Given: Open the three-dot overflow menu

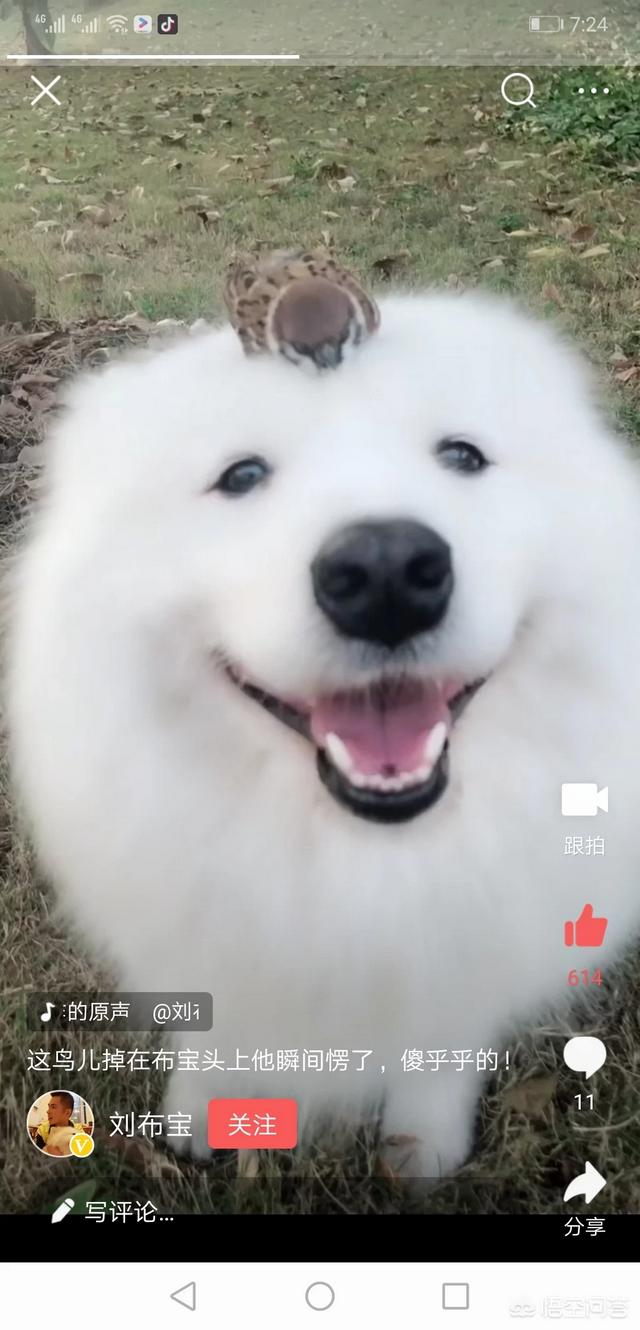Looking at the screenshot, I should click(x=593, y=91).
